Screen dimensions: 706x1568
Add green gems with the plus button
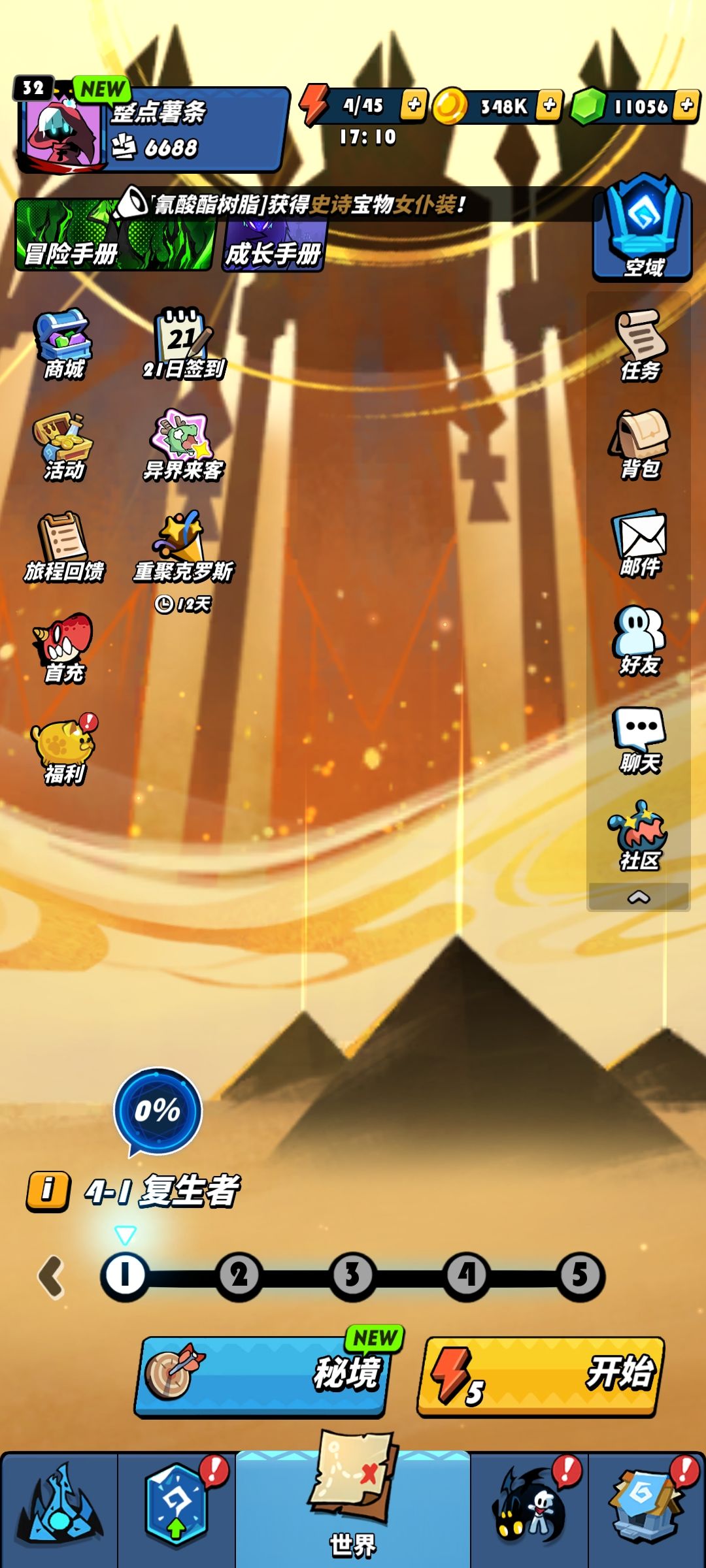(x=686, y=105)
